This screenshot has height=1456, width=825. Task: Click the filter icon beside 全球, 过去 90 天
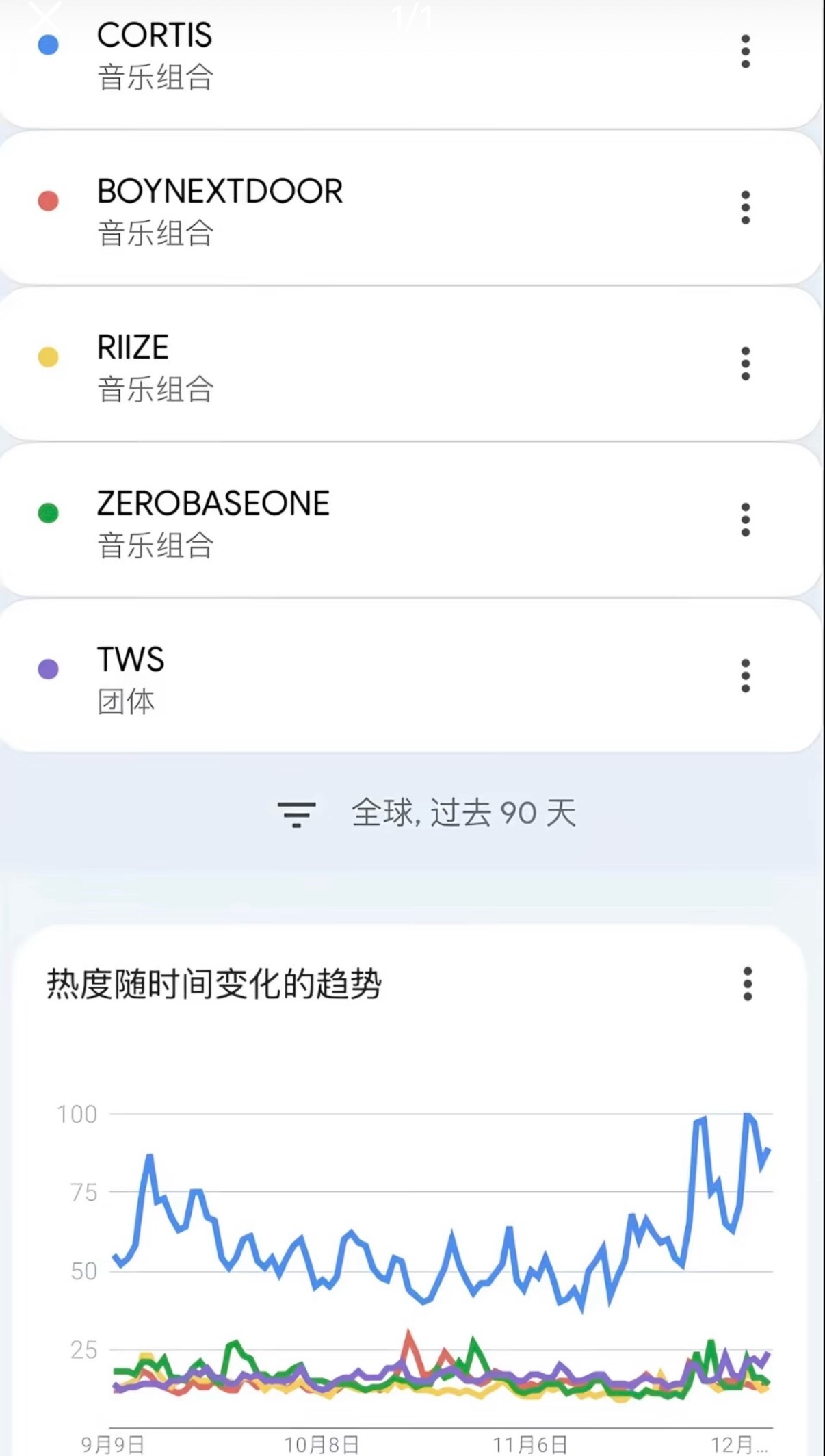coord(294,814)
